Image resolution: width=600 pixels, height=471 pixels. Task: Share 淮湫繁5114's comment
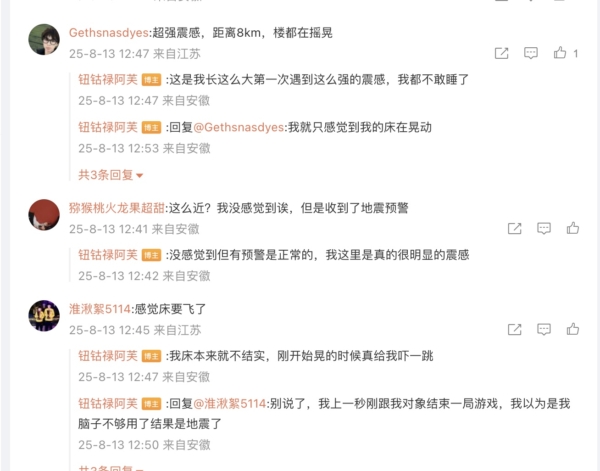coord(515,330)
